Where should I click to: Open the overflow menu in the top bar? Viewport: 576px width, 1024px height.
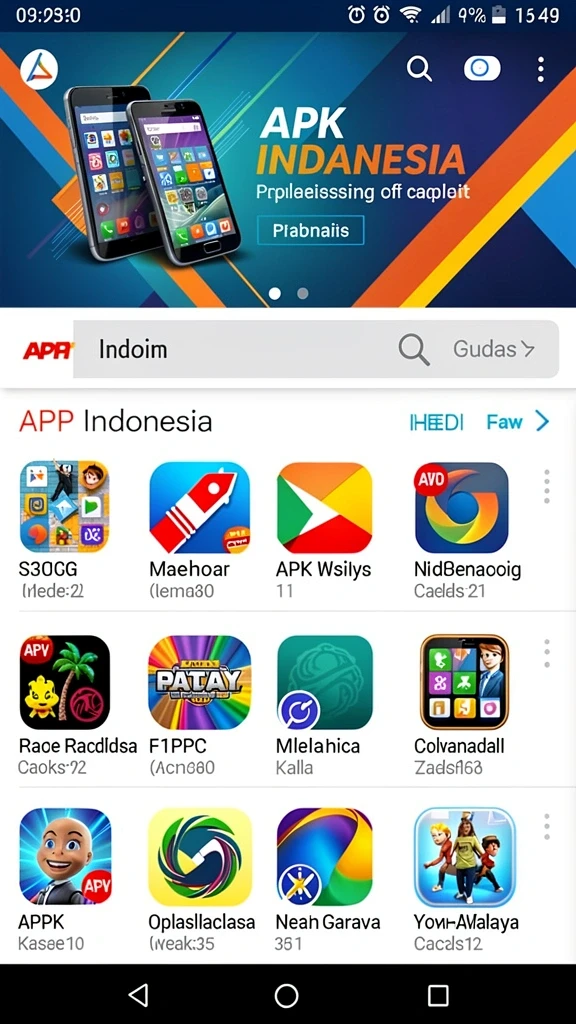540,69
